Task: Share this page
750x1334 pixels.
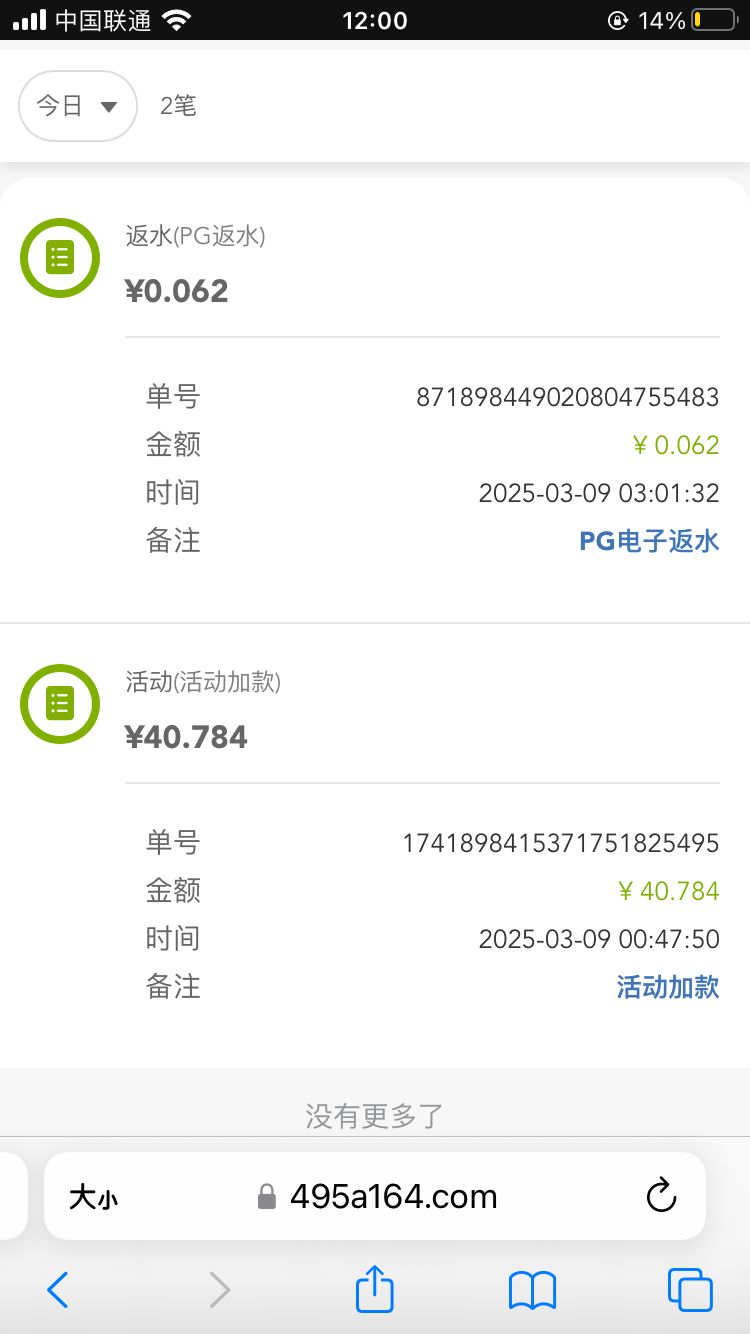Action: (x=375, y=1288)
